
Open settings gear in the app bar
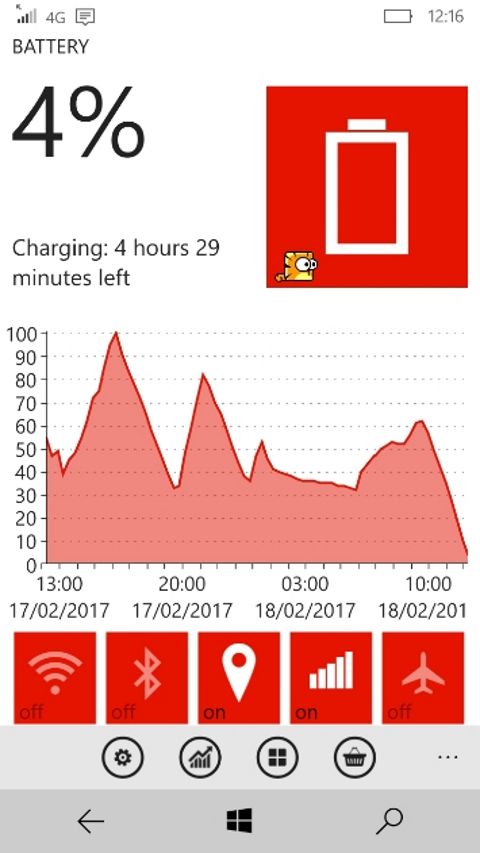[122, 757]
